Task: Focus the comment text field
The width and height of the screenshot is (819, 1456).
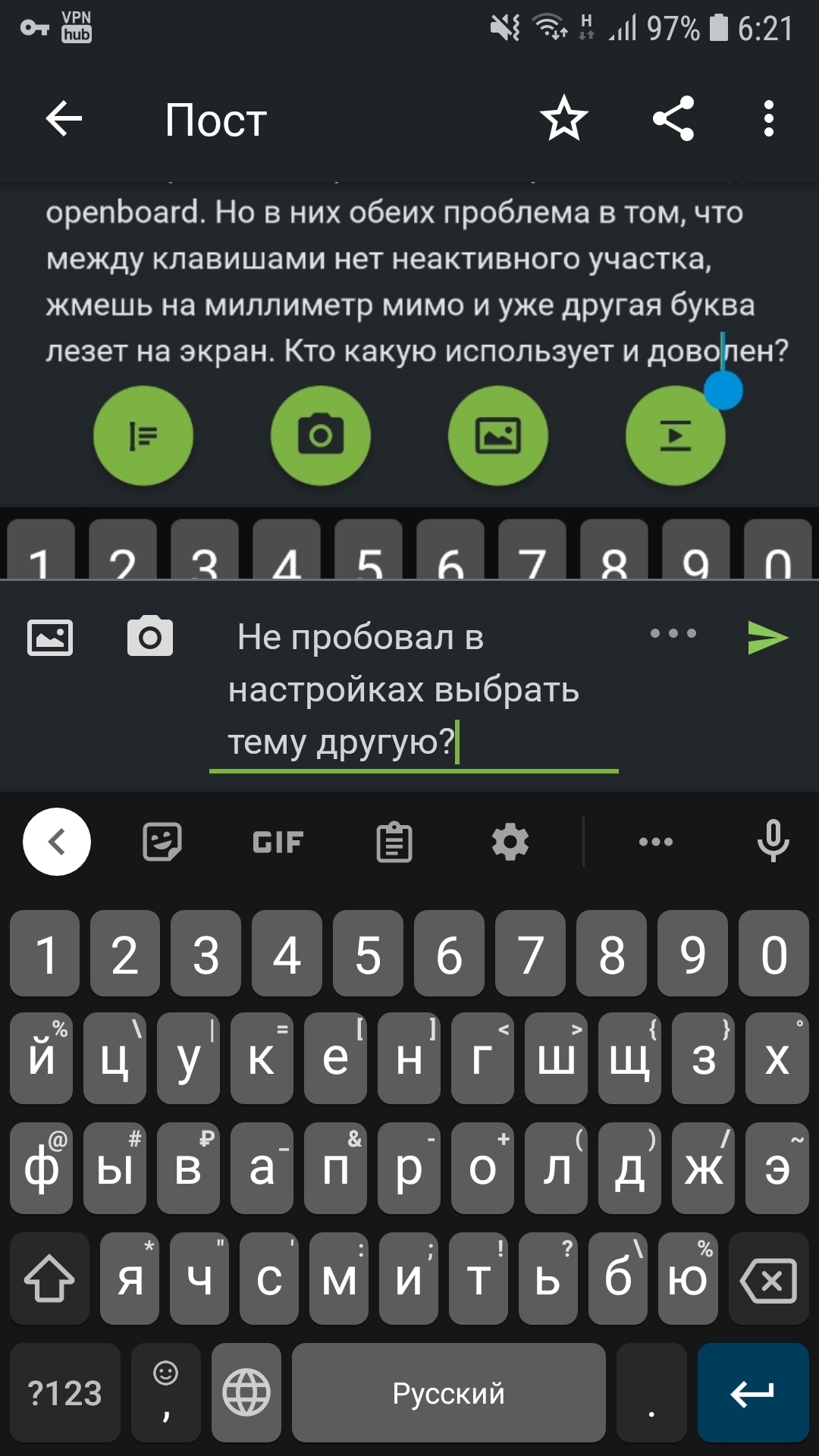Action: pyautogui.click(x=413, y=690)
